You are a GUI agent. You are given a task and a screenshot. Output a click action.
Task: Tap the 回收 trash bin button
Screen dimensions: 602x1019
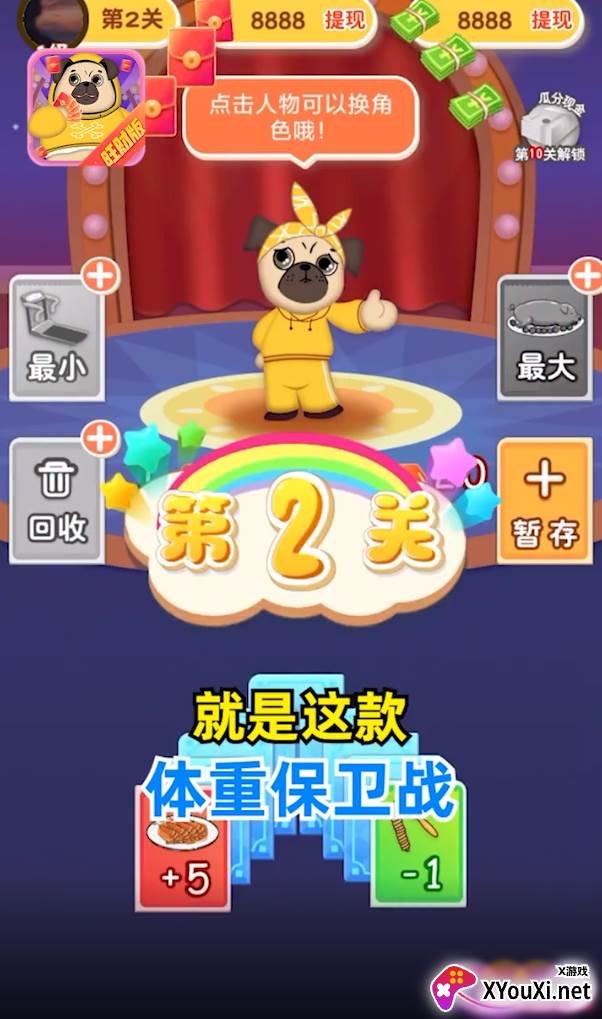pyautogui.click(x=57, y=500)
